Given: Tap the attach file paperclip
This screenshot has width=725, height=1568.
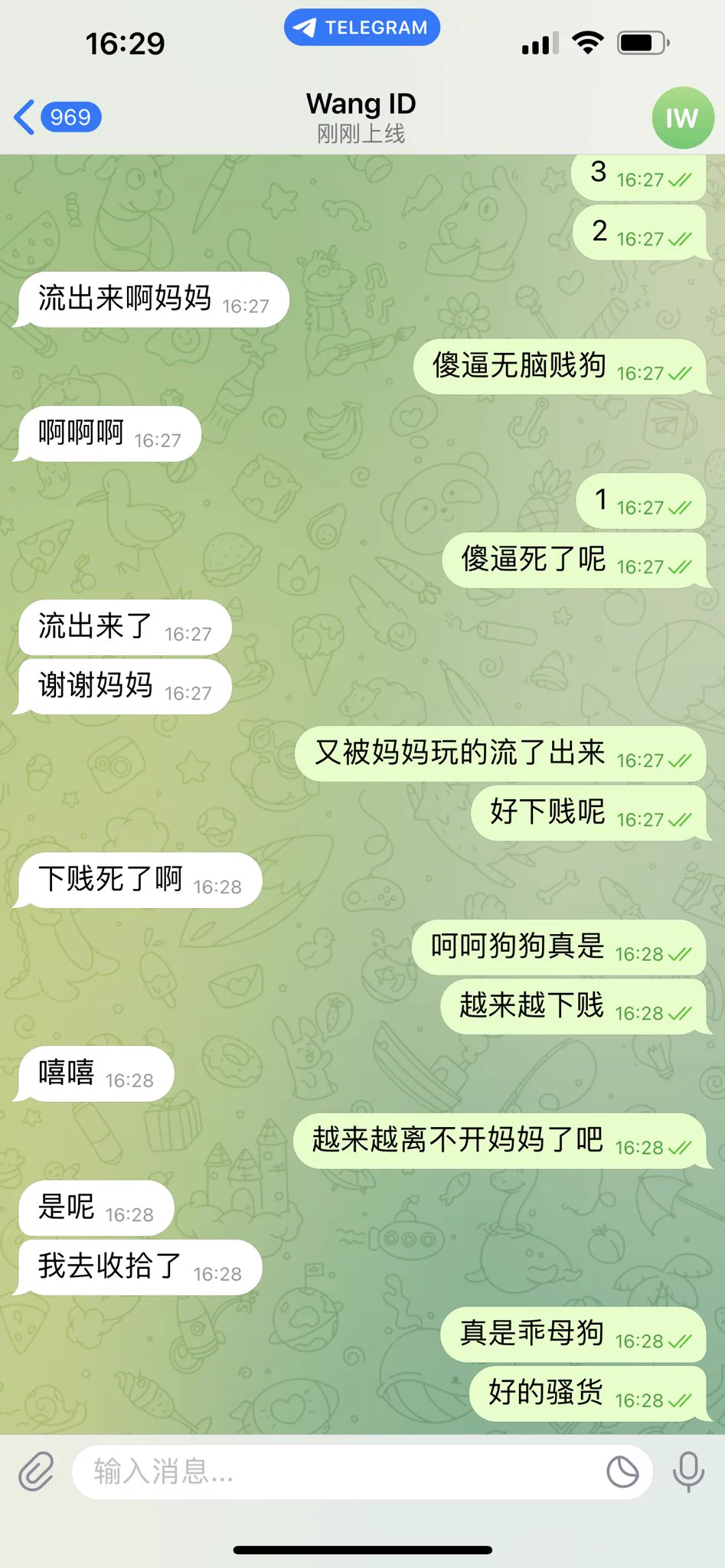Looking at the screenshot, I should coord(36,1472).
